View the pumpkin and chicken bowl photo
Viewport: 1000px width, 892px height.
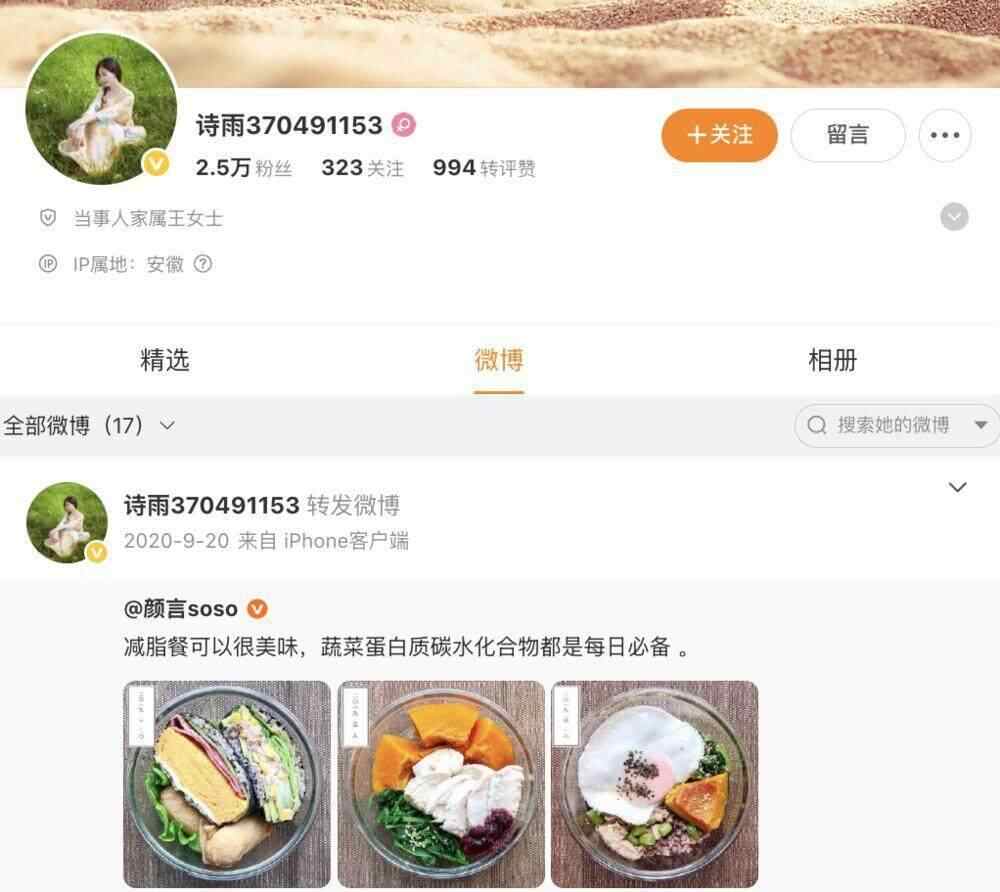pyautogui.click(x=441, y=783)
